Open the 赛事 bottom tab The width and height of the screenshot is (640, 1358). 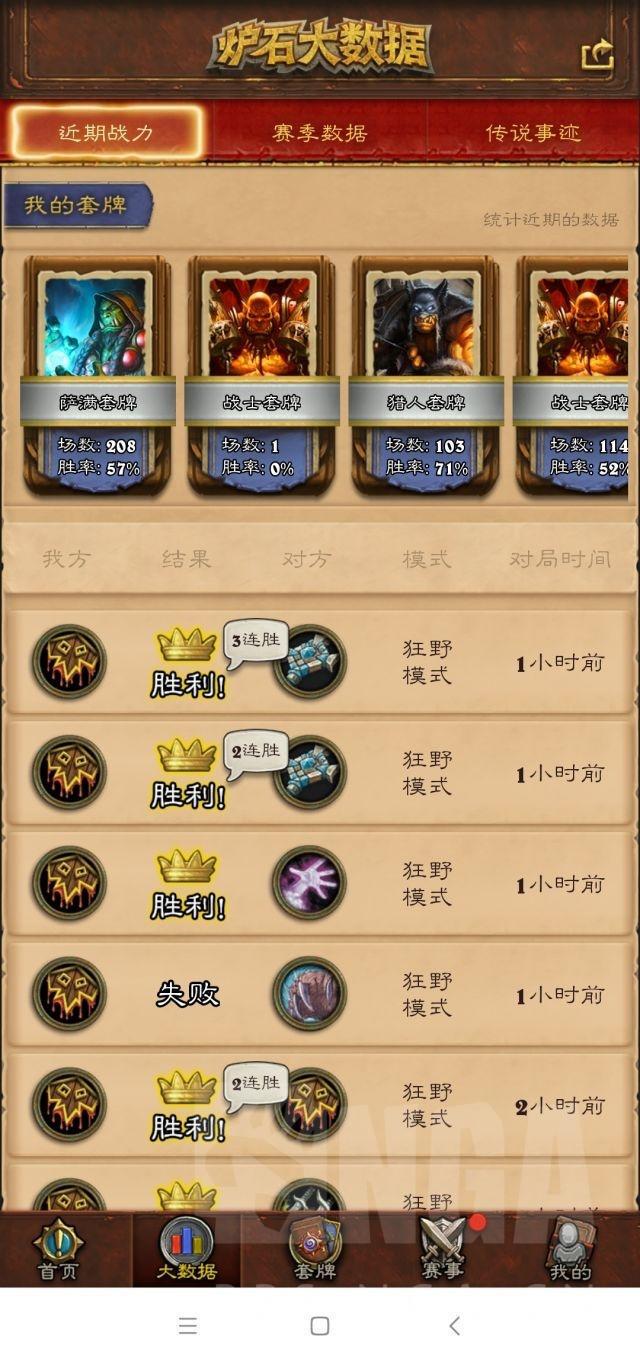(x=441, y=1250)
